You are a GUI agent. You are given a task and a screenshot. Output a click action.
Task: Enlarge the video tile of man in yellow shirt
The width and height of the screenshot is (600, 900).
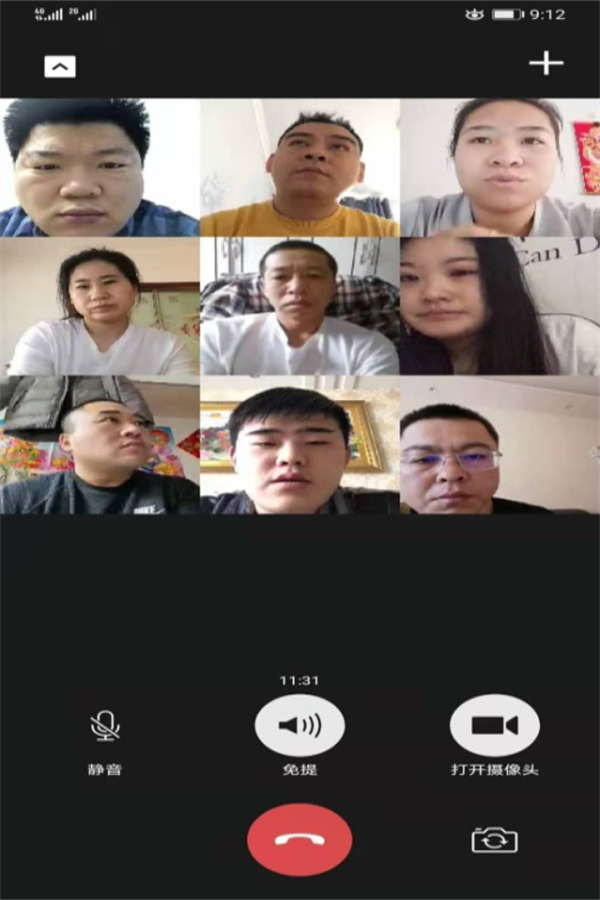click(x=300, y=167)
